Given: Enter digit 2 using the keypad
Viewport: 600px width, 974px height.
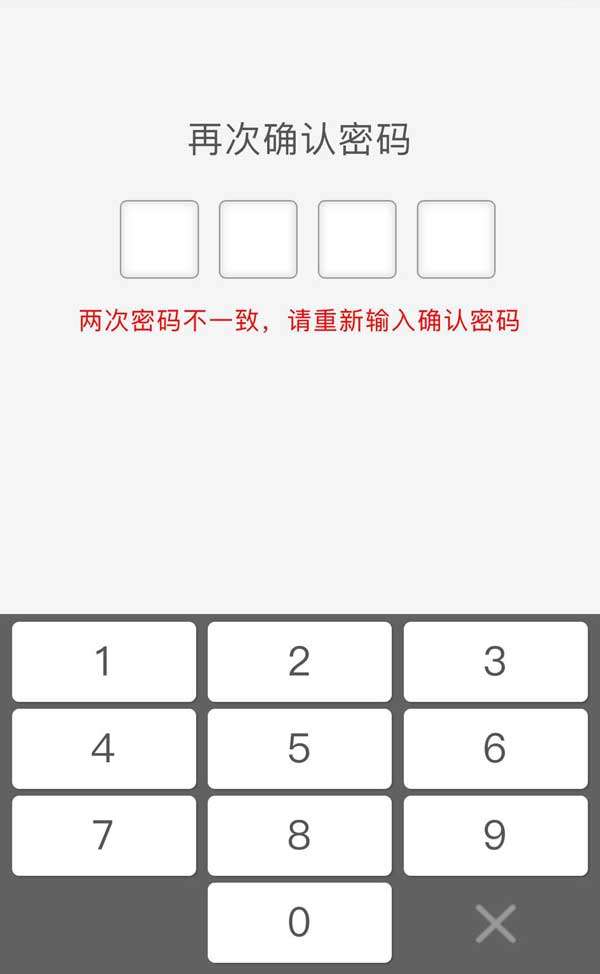Looking at the screenshot, I should tap(299, 661).
